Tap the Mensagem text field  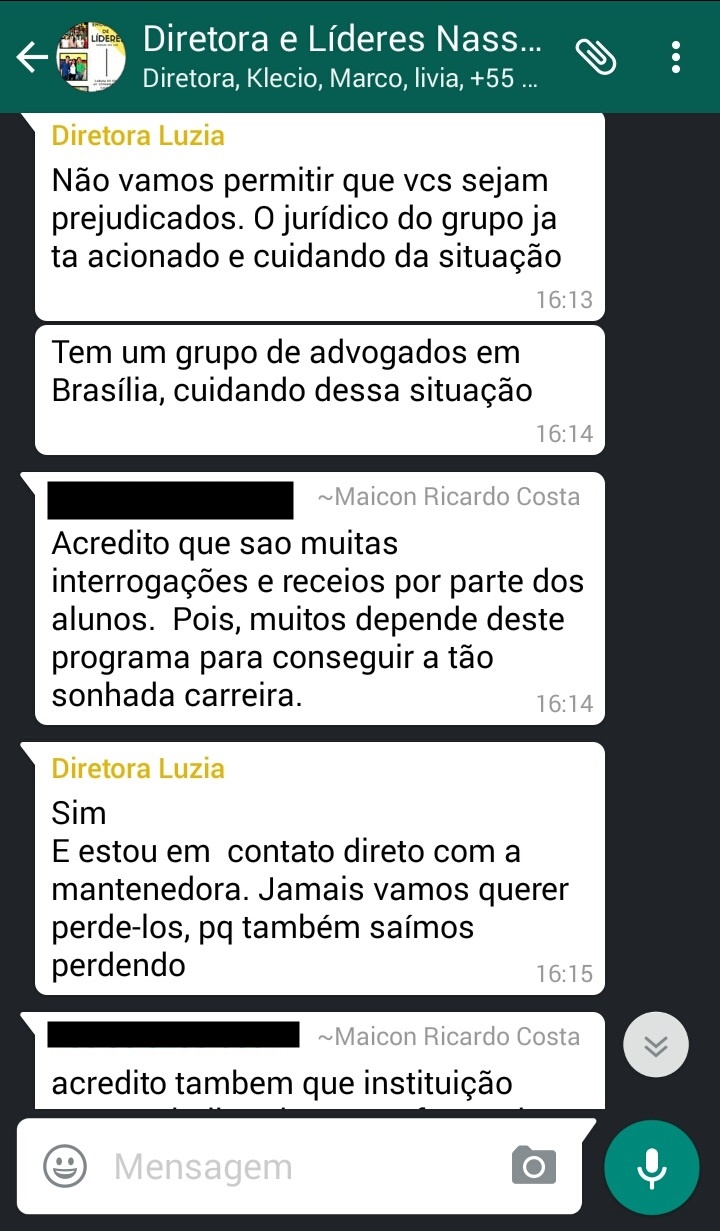[300, 1166]
